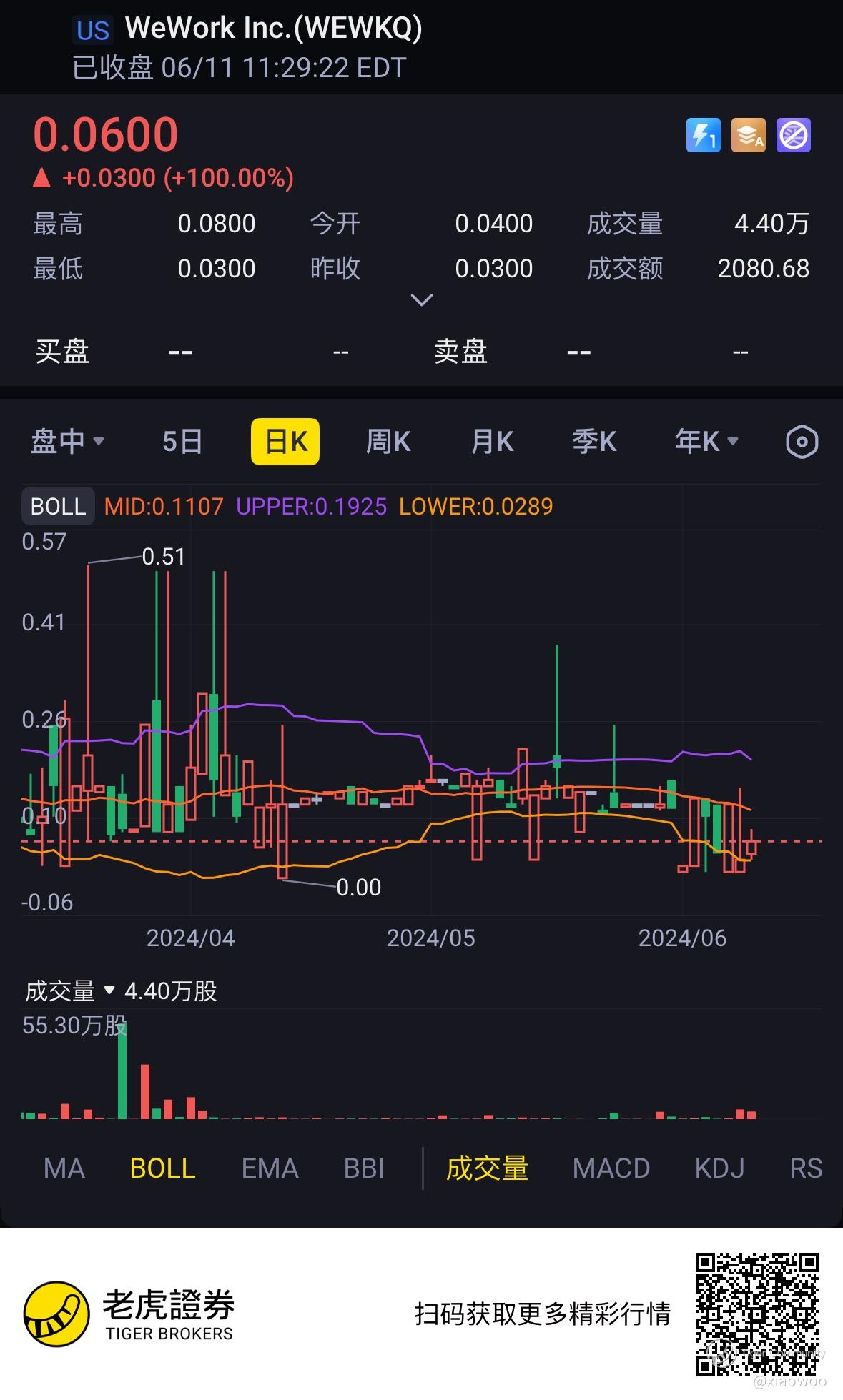Choose the BBI indicator

(x=364, y=1168)
